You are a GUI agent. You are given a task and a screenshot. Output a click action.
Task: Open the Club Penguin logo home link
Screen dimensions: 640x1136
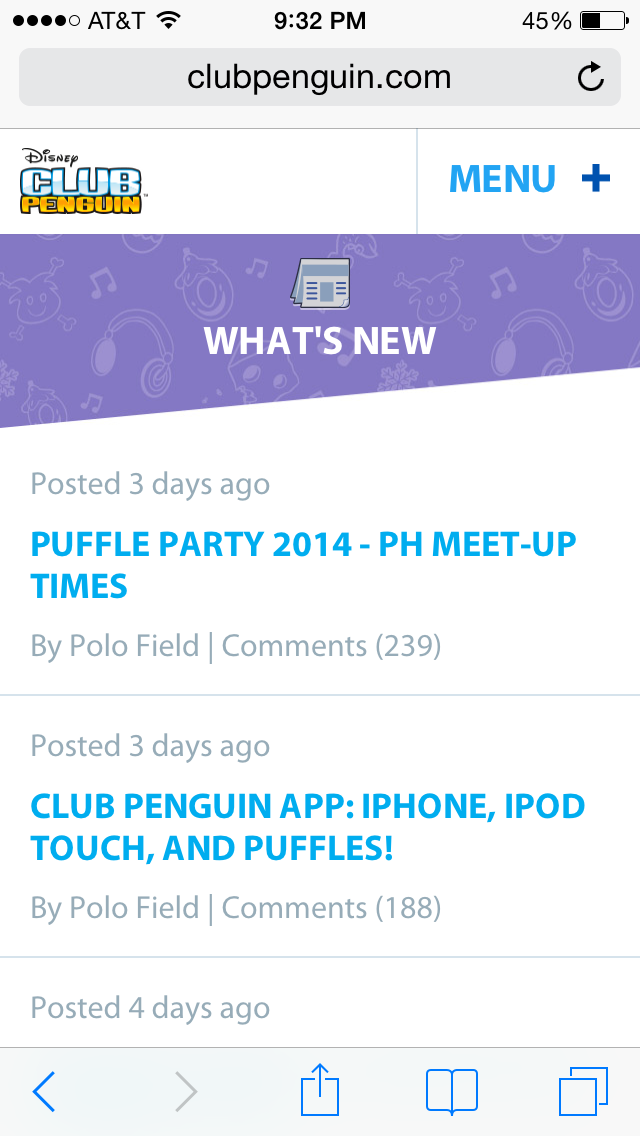click(81, 181)
